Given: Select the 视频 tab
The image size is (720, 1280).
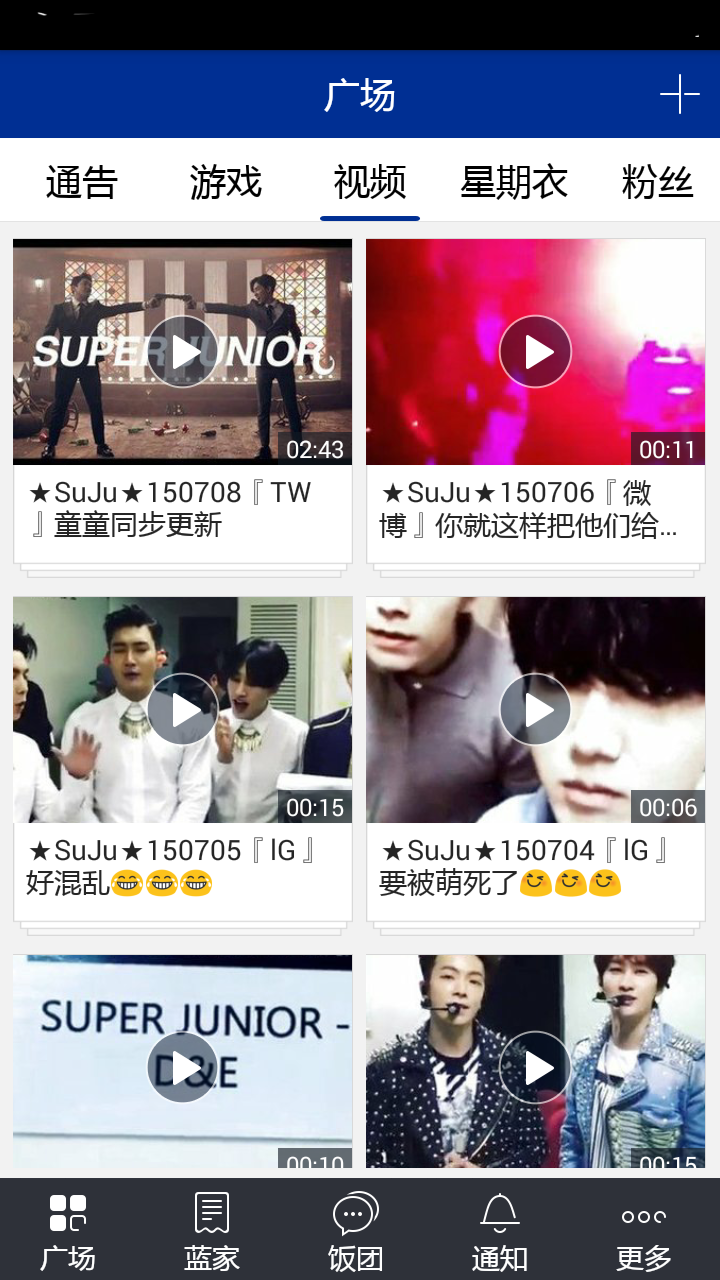Looking at the screenshot, I should tap(370, 182).
